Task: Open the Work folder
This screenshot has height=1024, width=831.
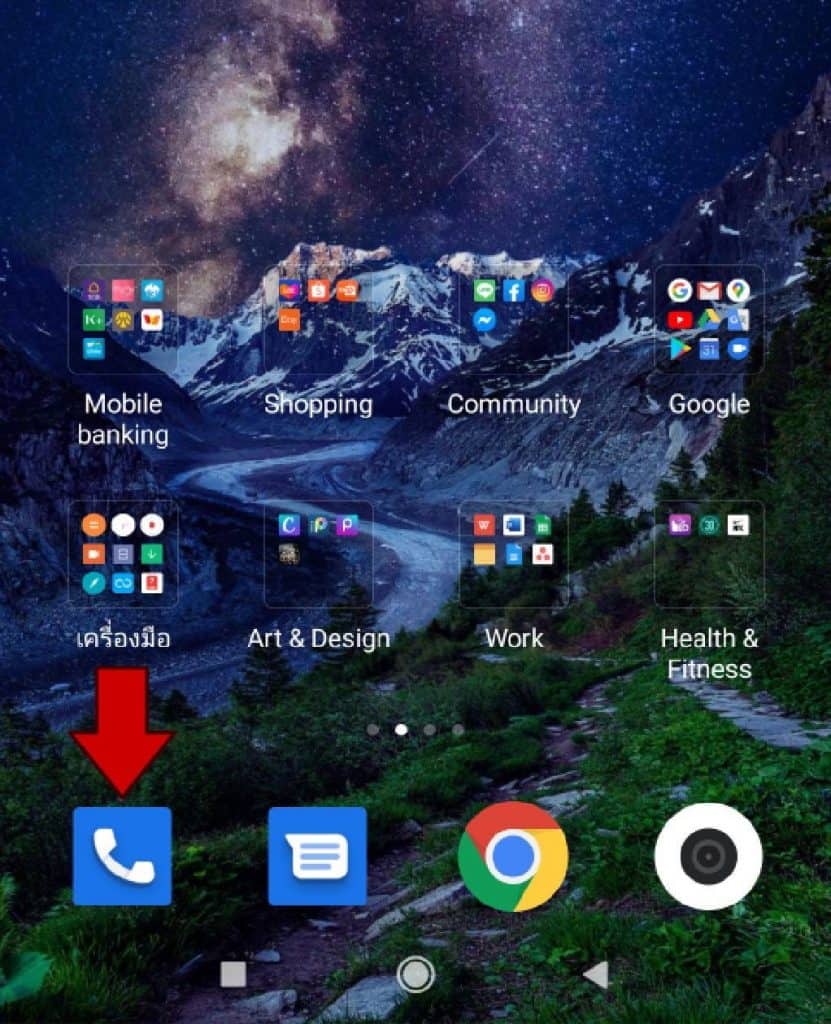Action: 514,554
